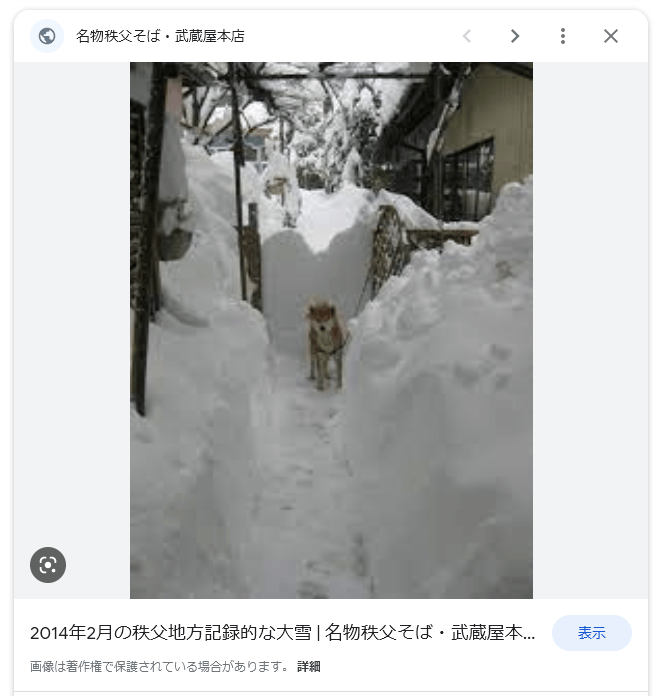Screen dimensions: 654x696
Task: Open the three-dot overflow menu
Action: (563, 36)
